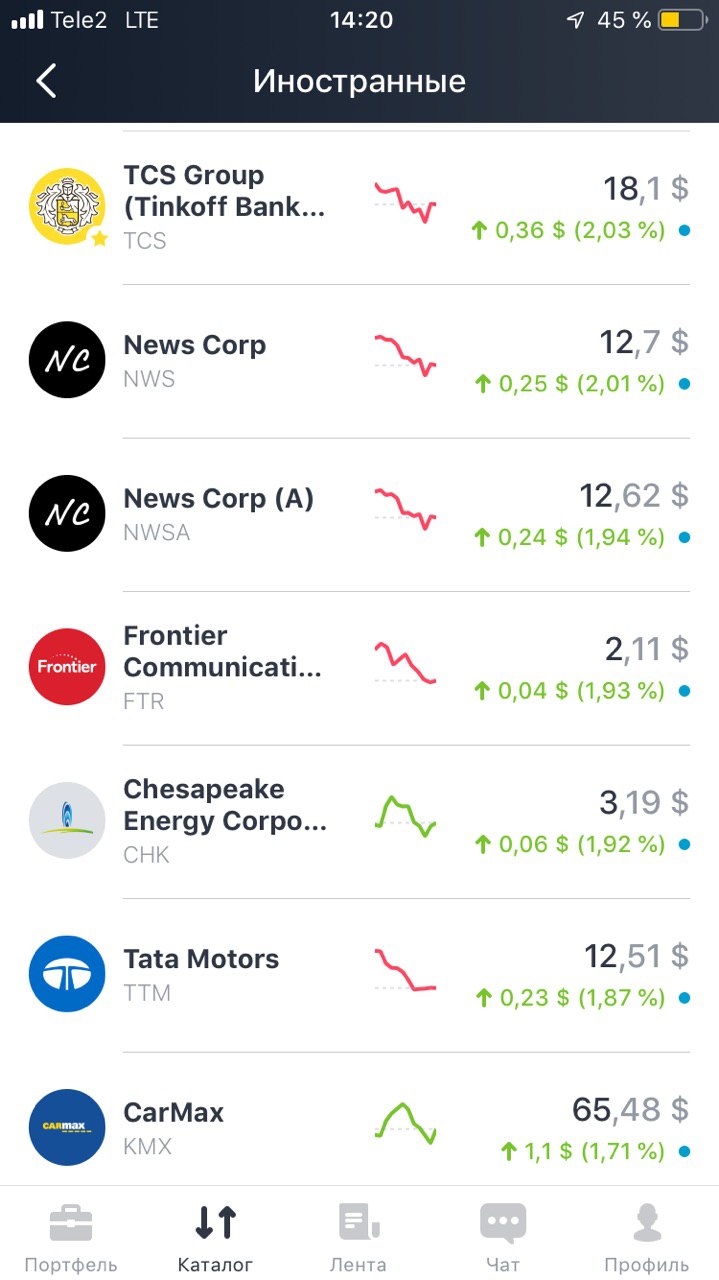Open Tata Motors TTM stock

(x=359, y=975)
